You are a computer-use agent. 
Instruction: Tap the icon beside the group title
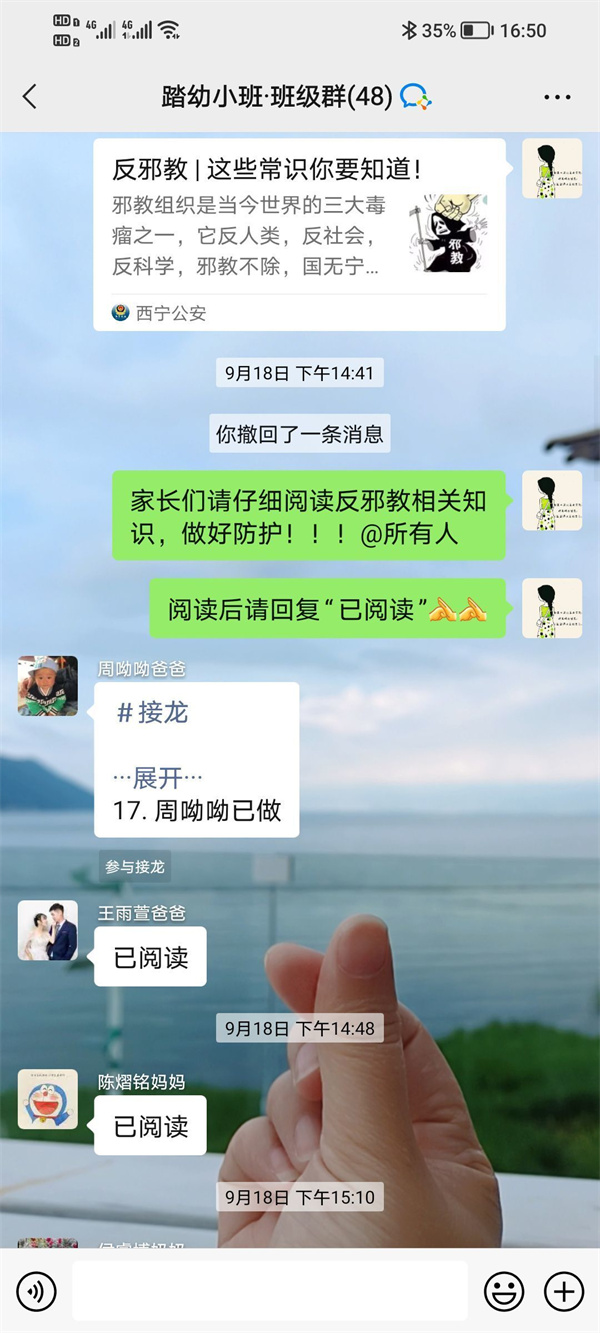click(415, 97)
